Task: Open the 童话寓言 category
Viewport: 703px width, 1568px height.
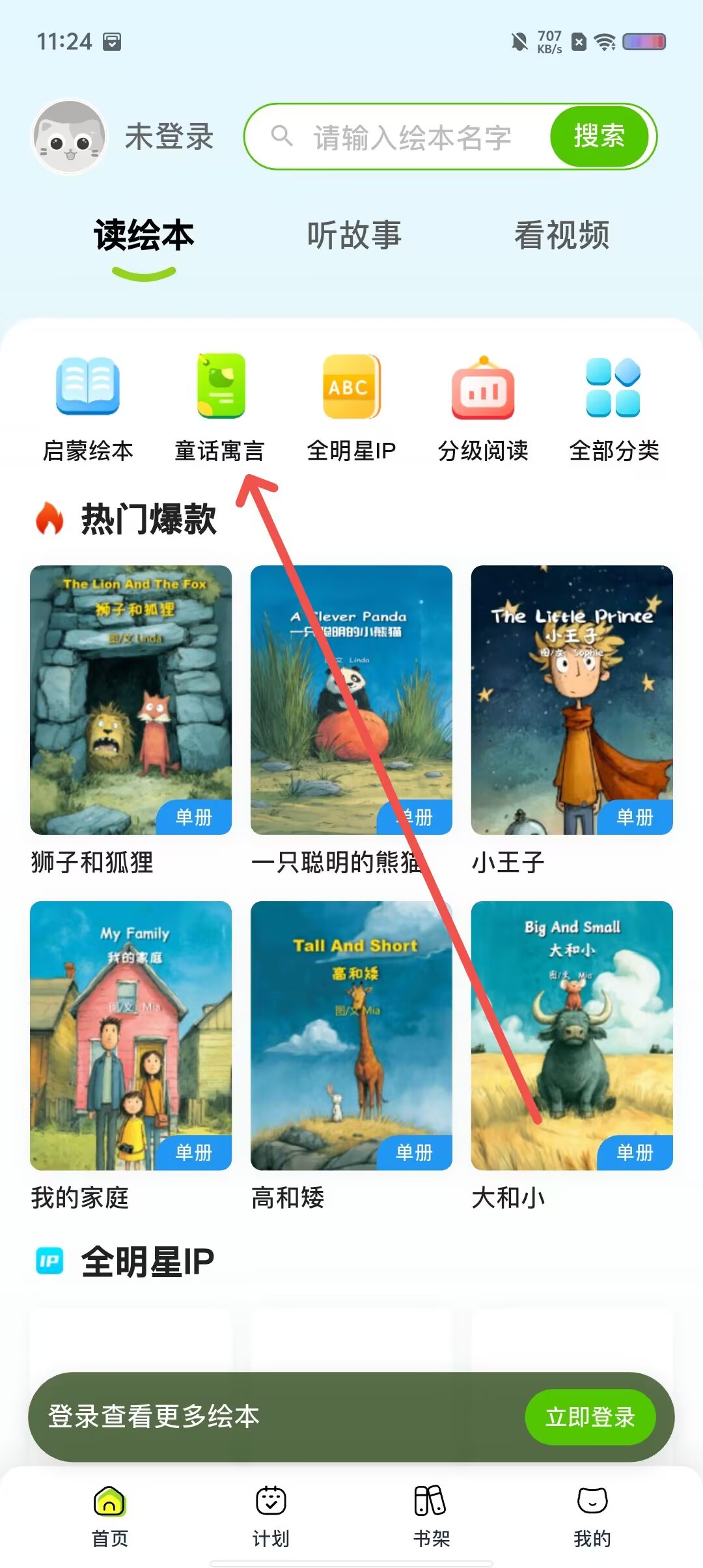Action: pos(220,408)
